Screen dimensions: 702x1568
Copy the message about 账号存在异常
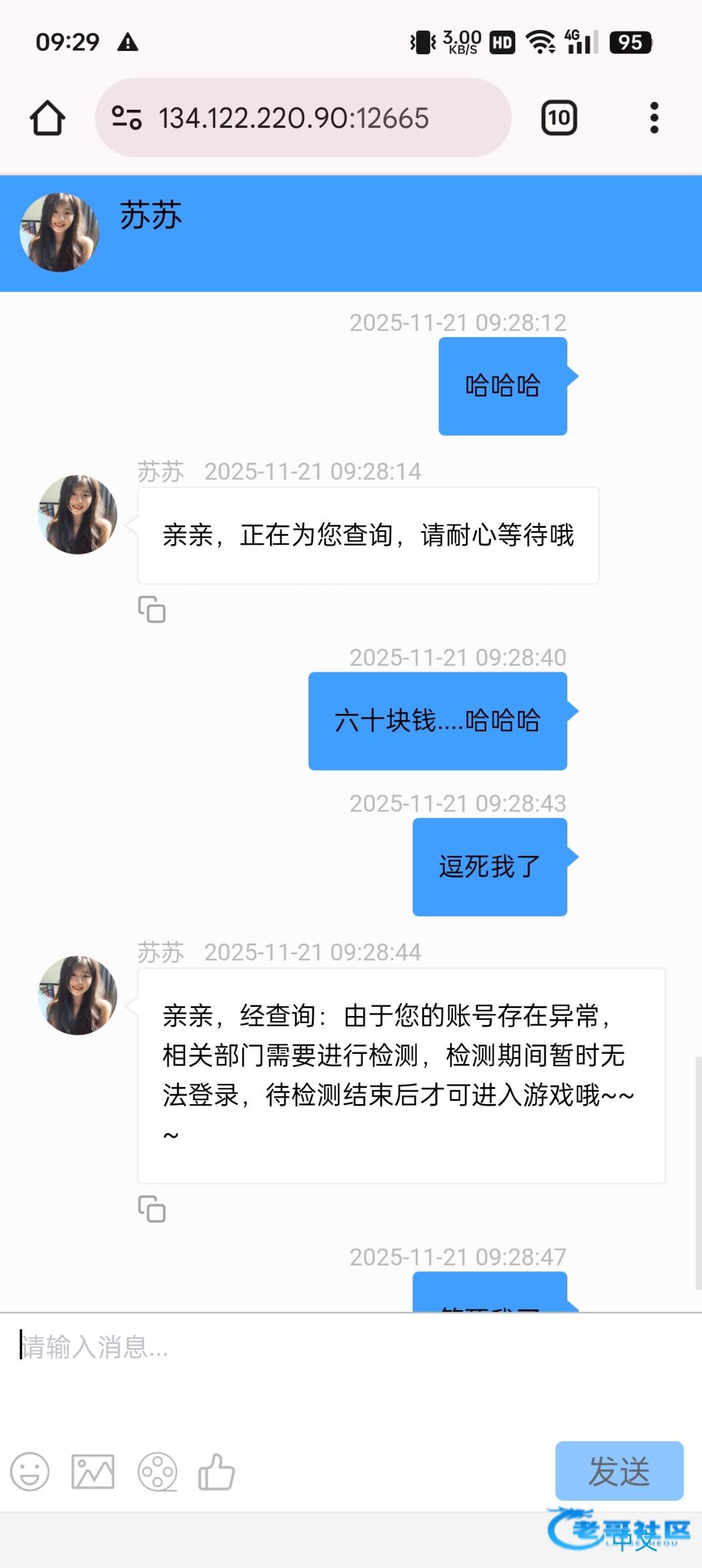[x=152, y=1209]
